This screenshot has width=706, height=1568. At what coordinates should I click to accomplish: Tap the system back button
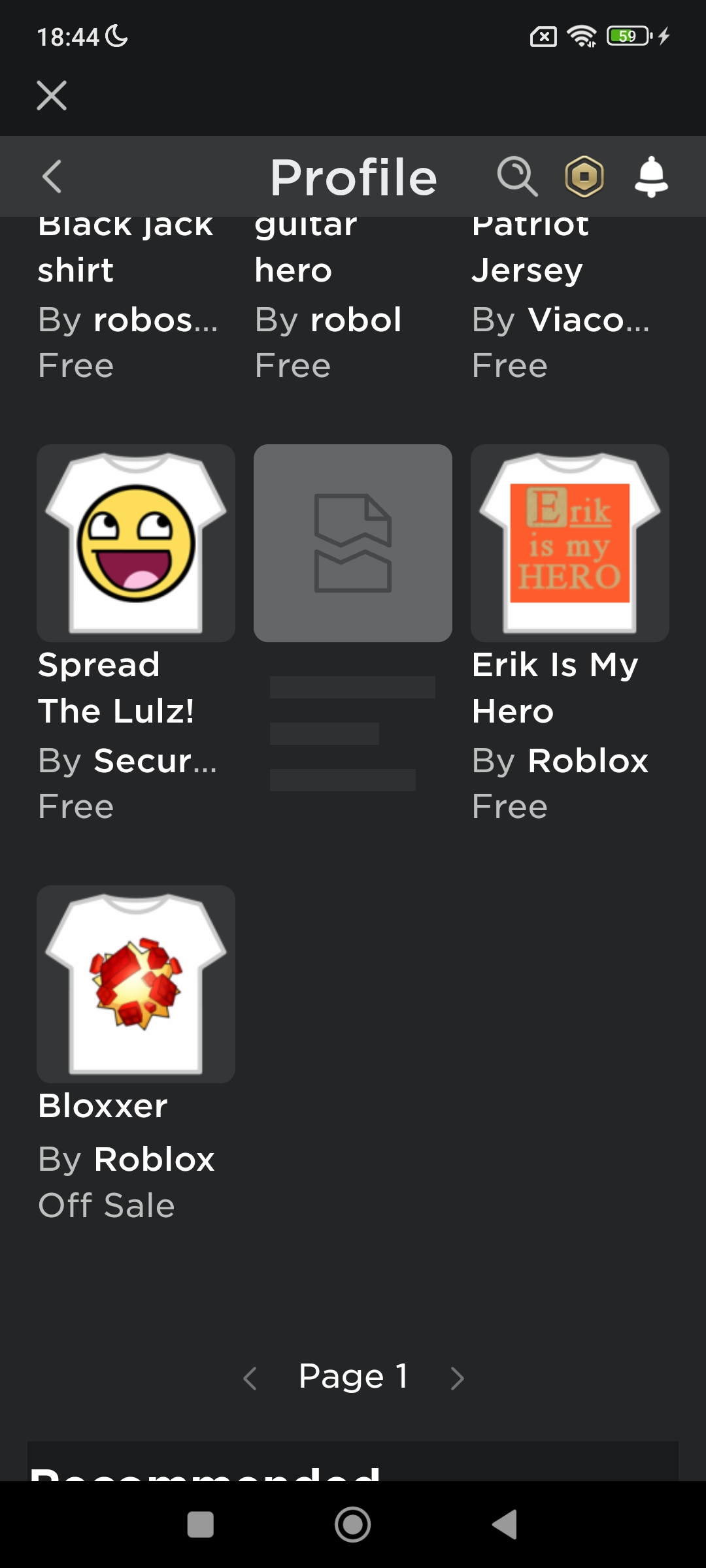coord(504,1525)
